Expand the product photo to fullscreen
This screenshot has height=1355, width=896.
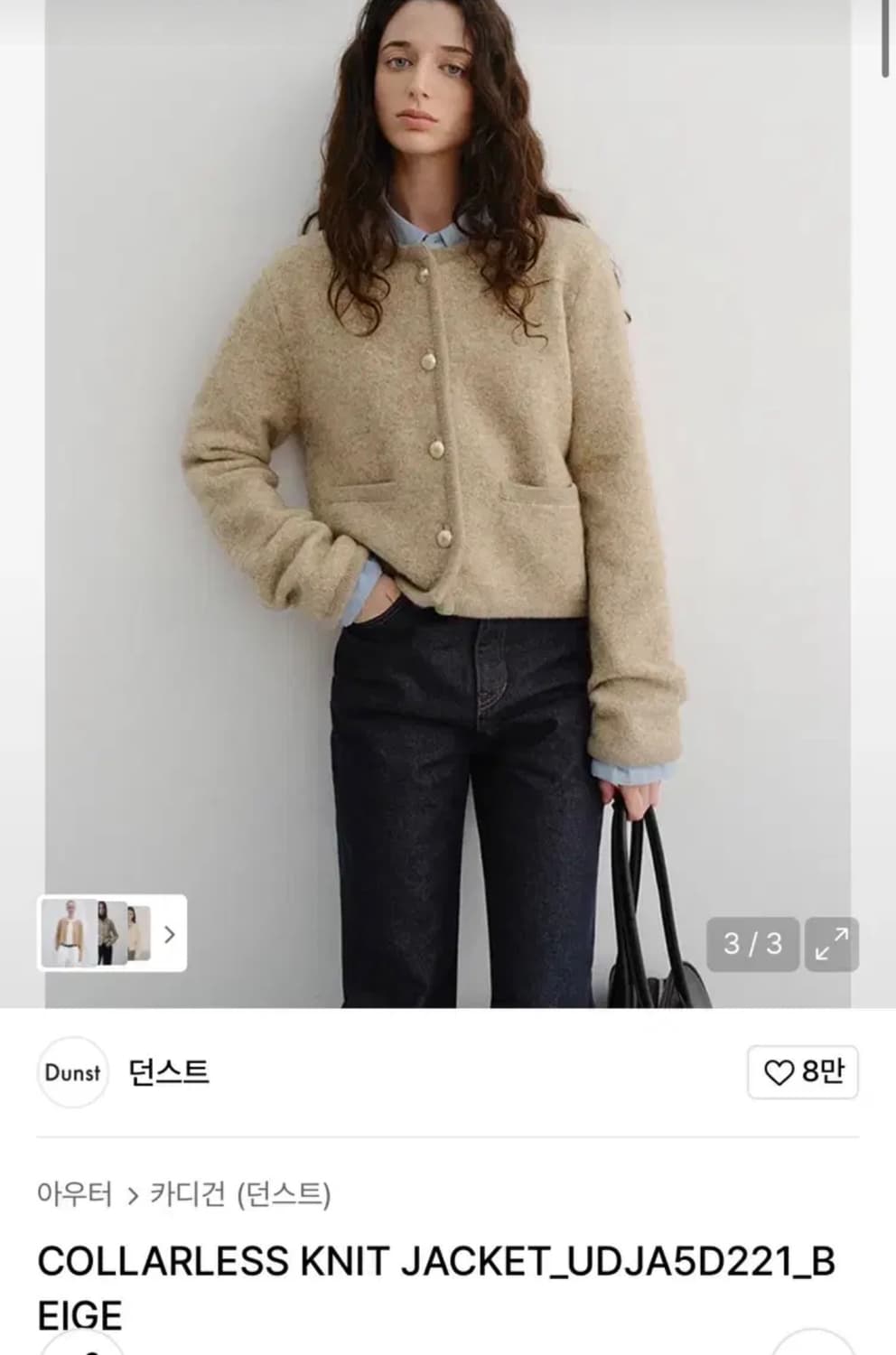click(832, 946)
